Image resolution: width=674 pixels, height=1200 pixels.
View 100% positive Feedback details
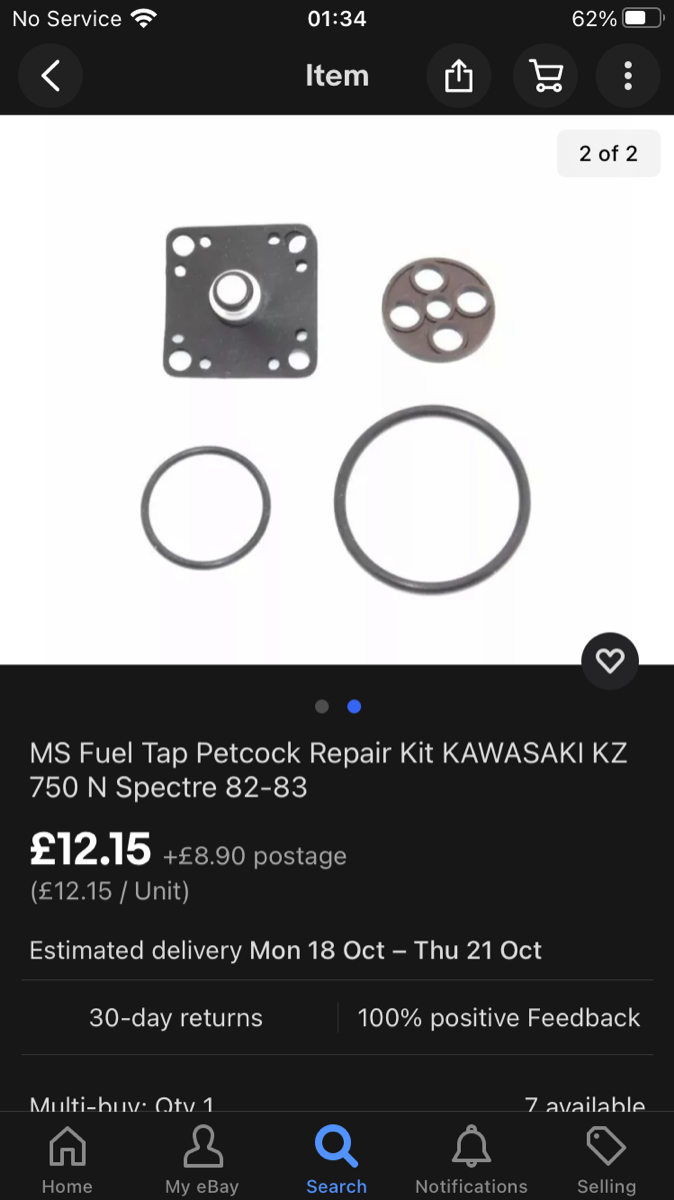point(498,1018)
